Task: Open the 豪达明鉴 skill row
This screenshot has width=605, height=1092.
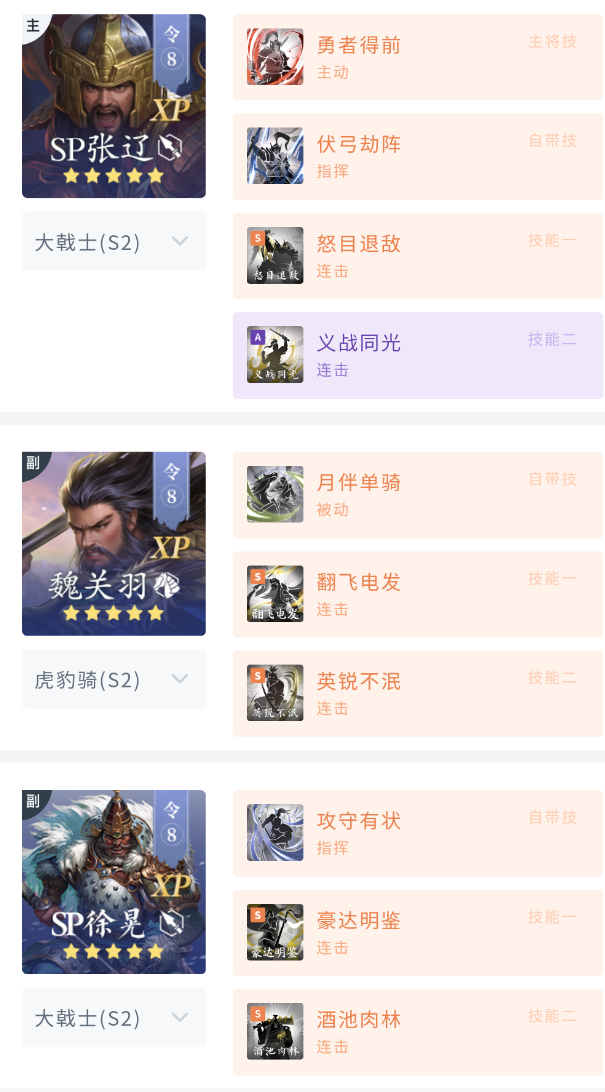Action: click(417, 932)
